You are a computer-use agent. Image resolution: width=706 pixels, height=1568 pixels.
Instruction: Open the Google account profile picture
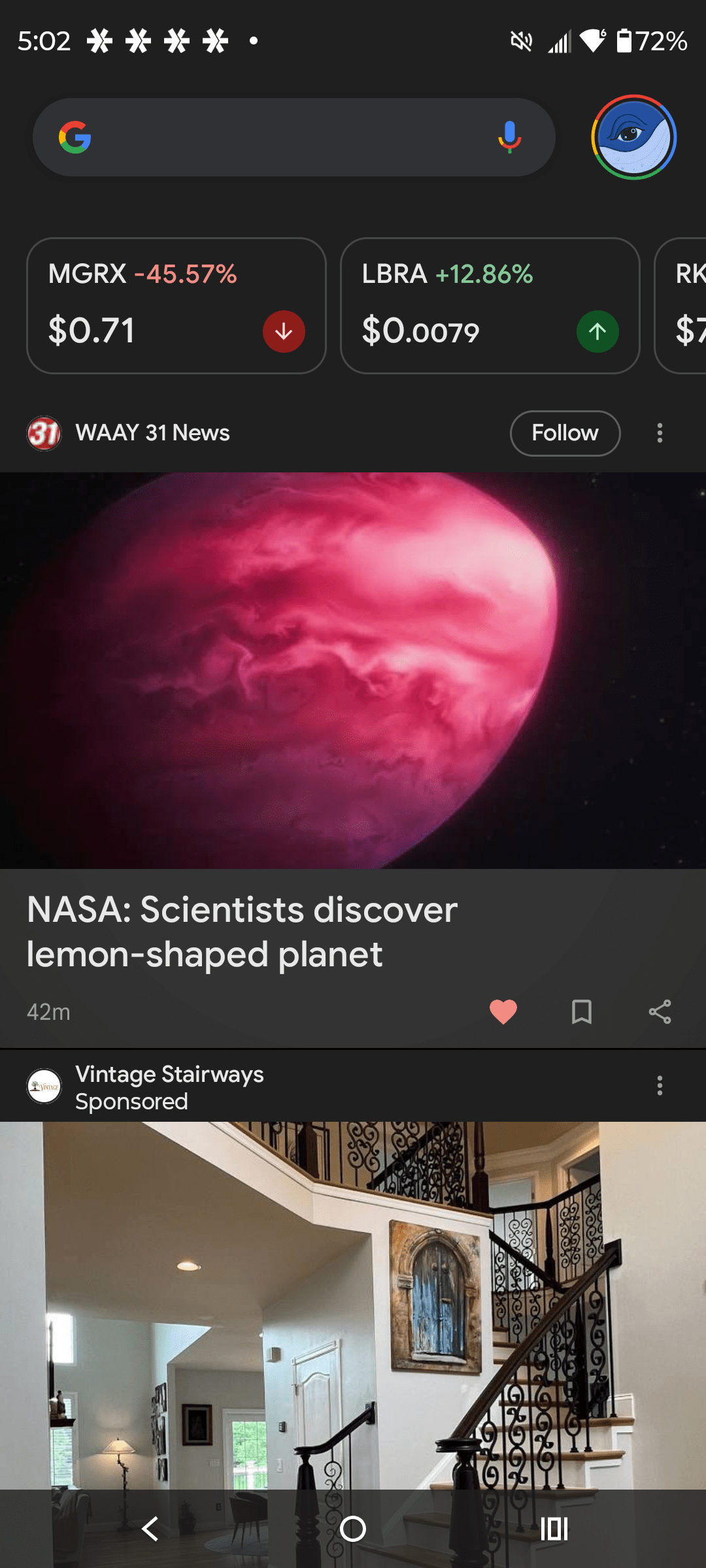point(633,137)
